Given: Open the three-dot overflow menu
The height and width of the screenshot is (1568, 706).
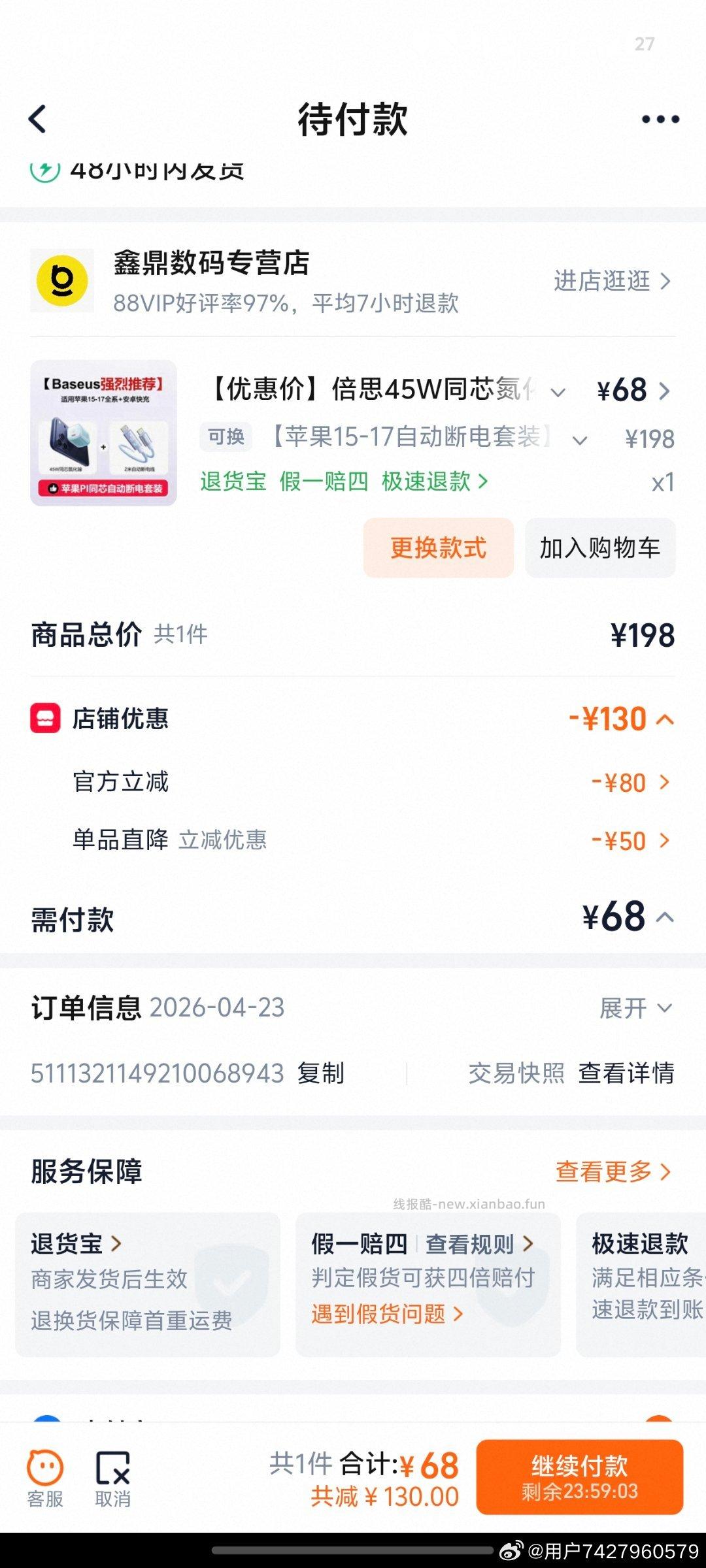Looking at the screenshot, I should (660, 119).
